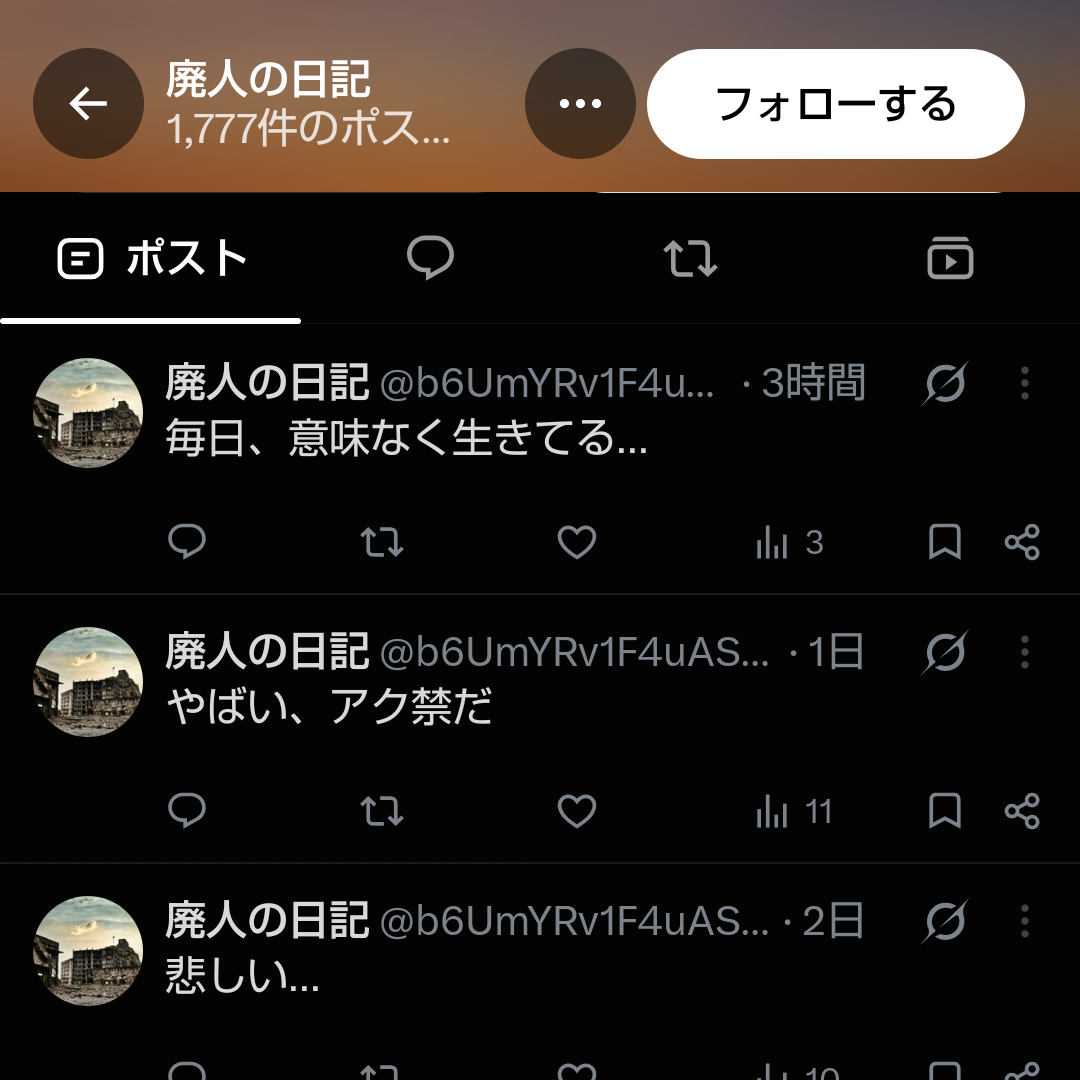The image size is (1080, 1080).
Task: Share the やばい、アク禁だ post
Action: (1022, 811)
